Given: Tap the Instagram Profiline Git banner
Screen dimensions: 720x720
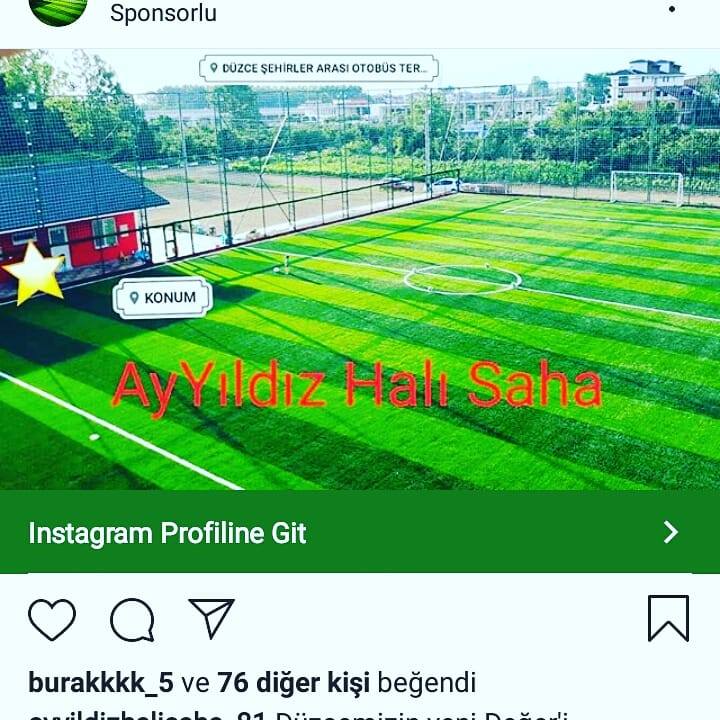Looking at the screenshot, I should (x=360, y=532).
